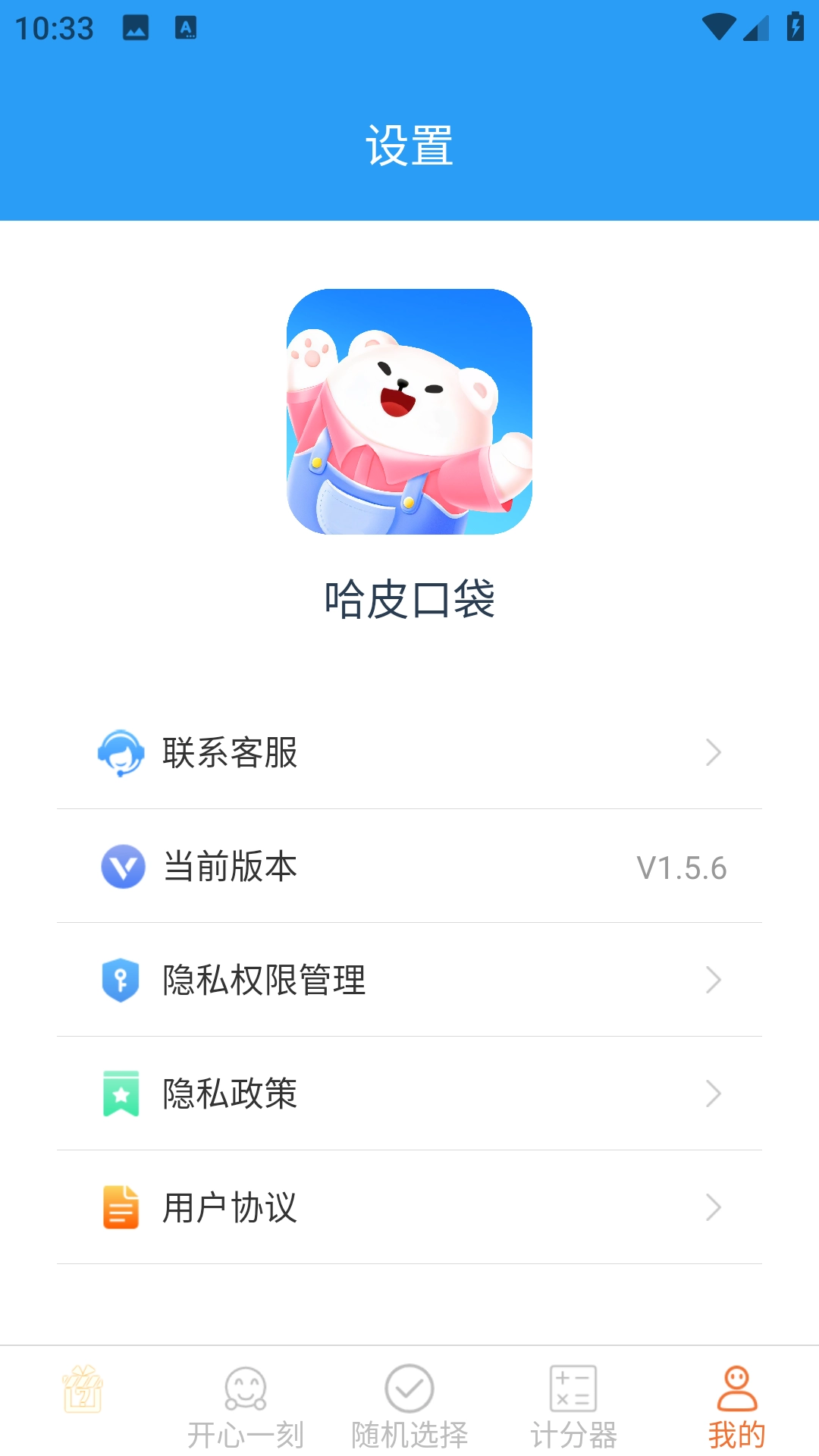The image size is (819, 1456).
Task: Switch to the 计分器 tab
Action: 573,1407
